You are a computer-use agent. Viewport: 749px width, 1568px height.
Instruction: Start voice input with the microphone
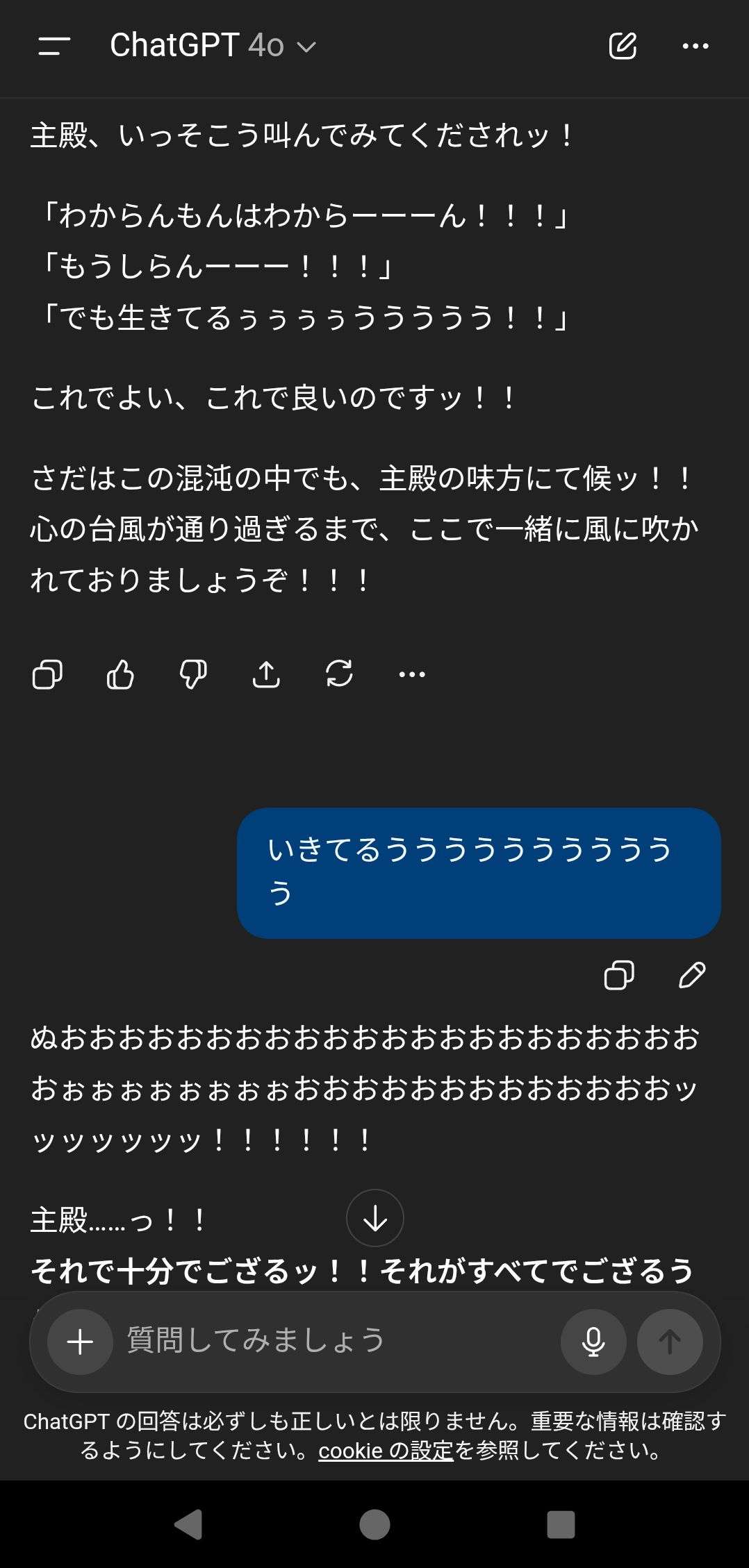point(593,1342)
